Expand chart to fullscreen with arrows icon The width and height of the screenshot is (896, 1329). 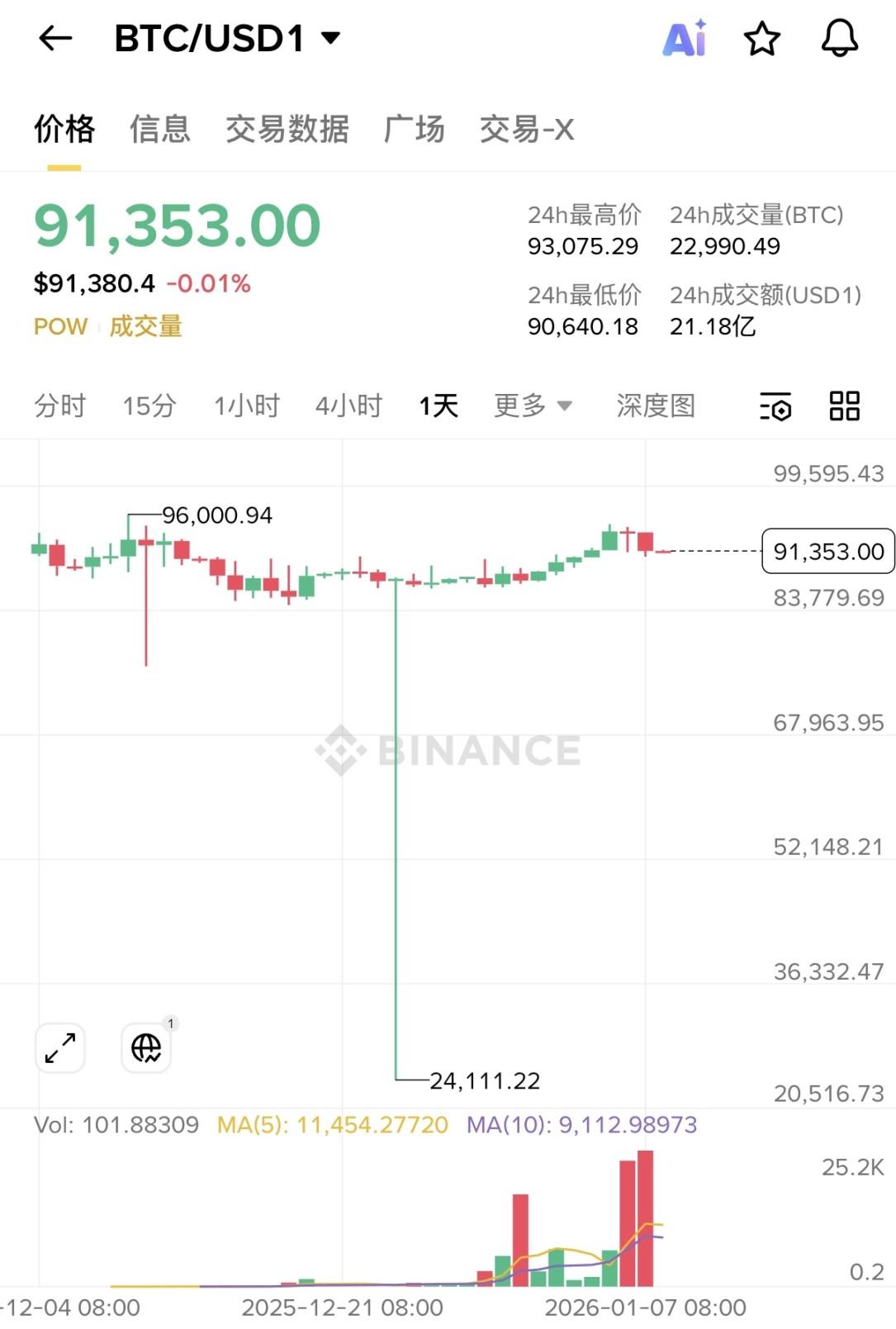pyautogui.click(x=58, y=1047)
